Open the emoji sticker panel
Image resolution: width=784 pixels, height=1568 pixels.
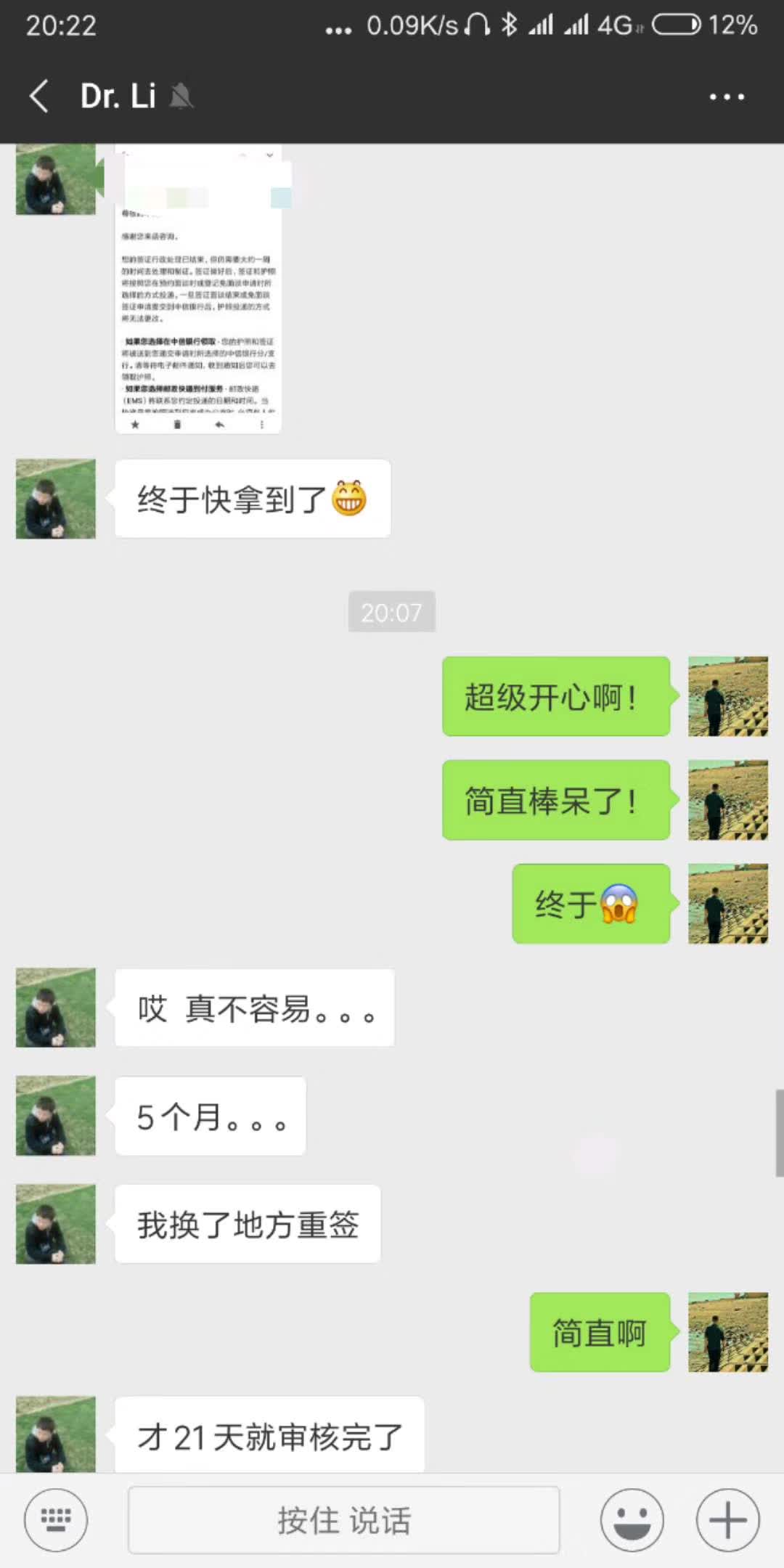(x=632, y=1519)
